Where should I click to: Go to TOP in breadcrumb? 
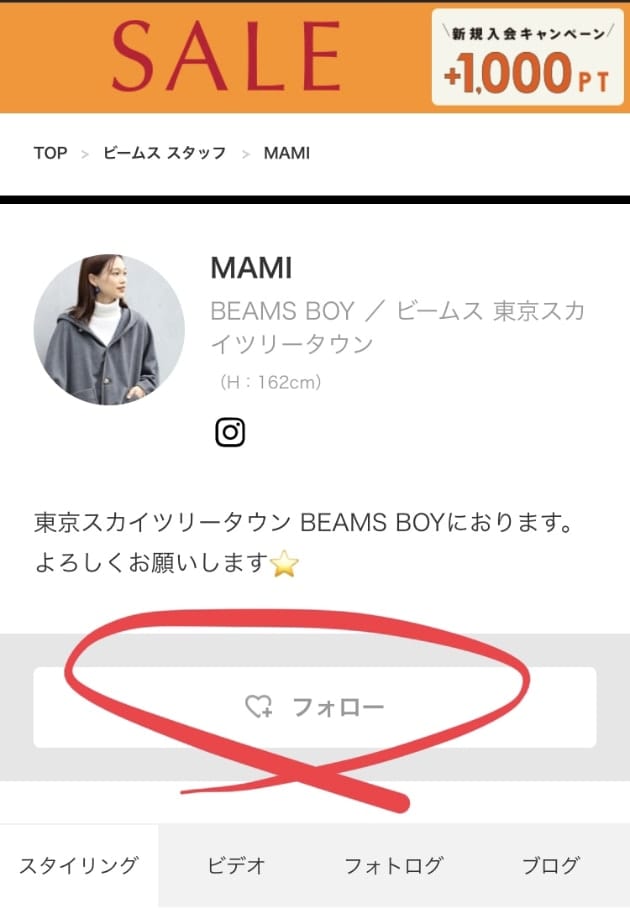click(50, 153)
